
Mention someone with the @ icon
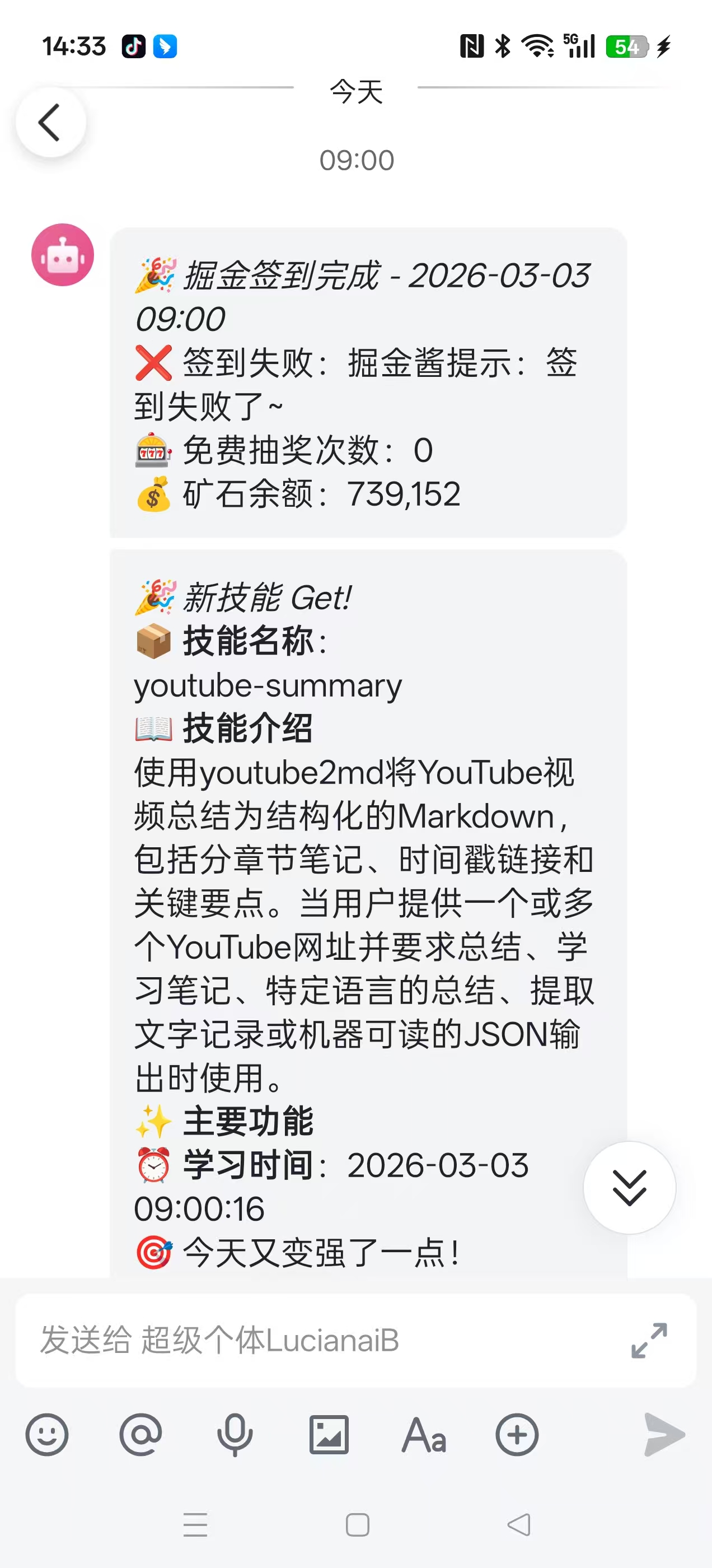coord(140,1435)
